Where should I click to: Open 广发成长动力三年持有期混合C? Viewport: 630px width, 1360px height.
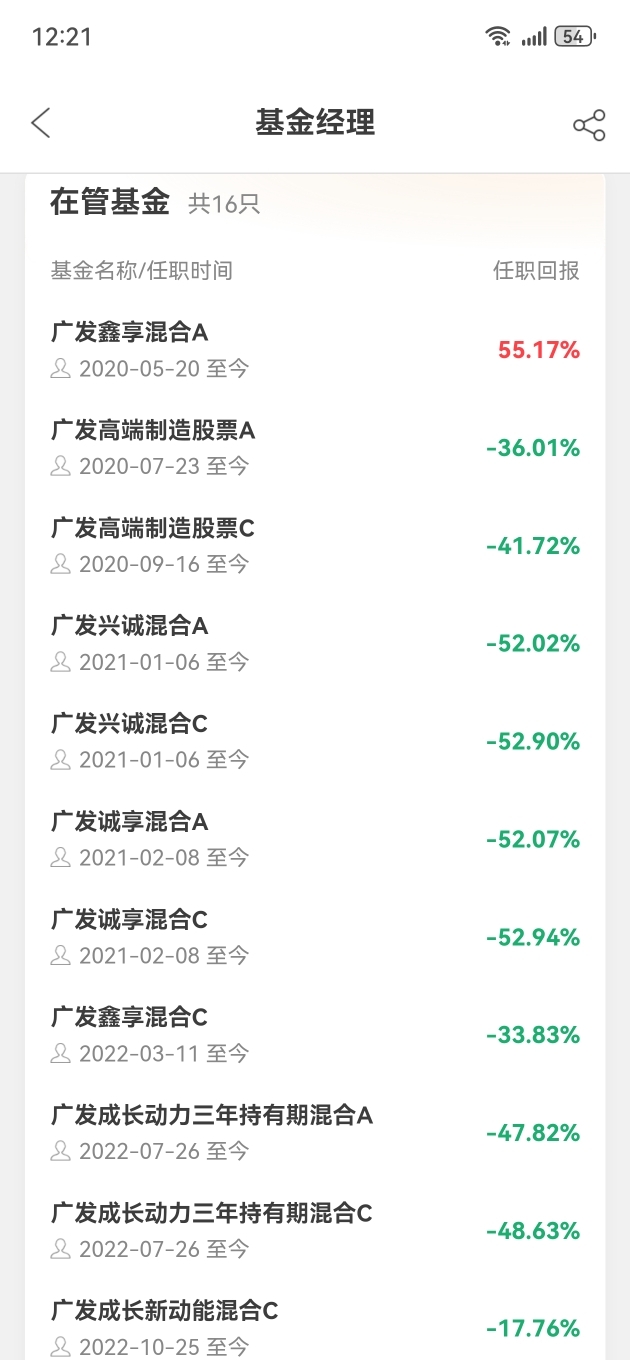[x=315, y=1232]
